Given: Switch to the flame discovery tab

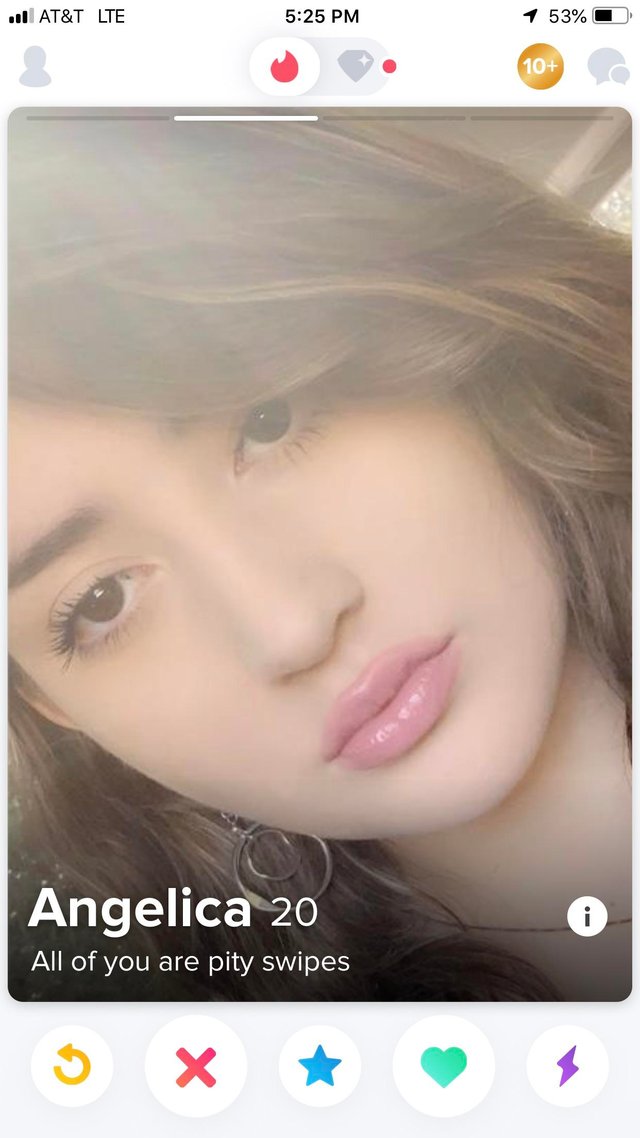Looking at the screenshot, I should [284, 67].
